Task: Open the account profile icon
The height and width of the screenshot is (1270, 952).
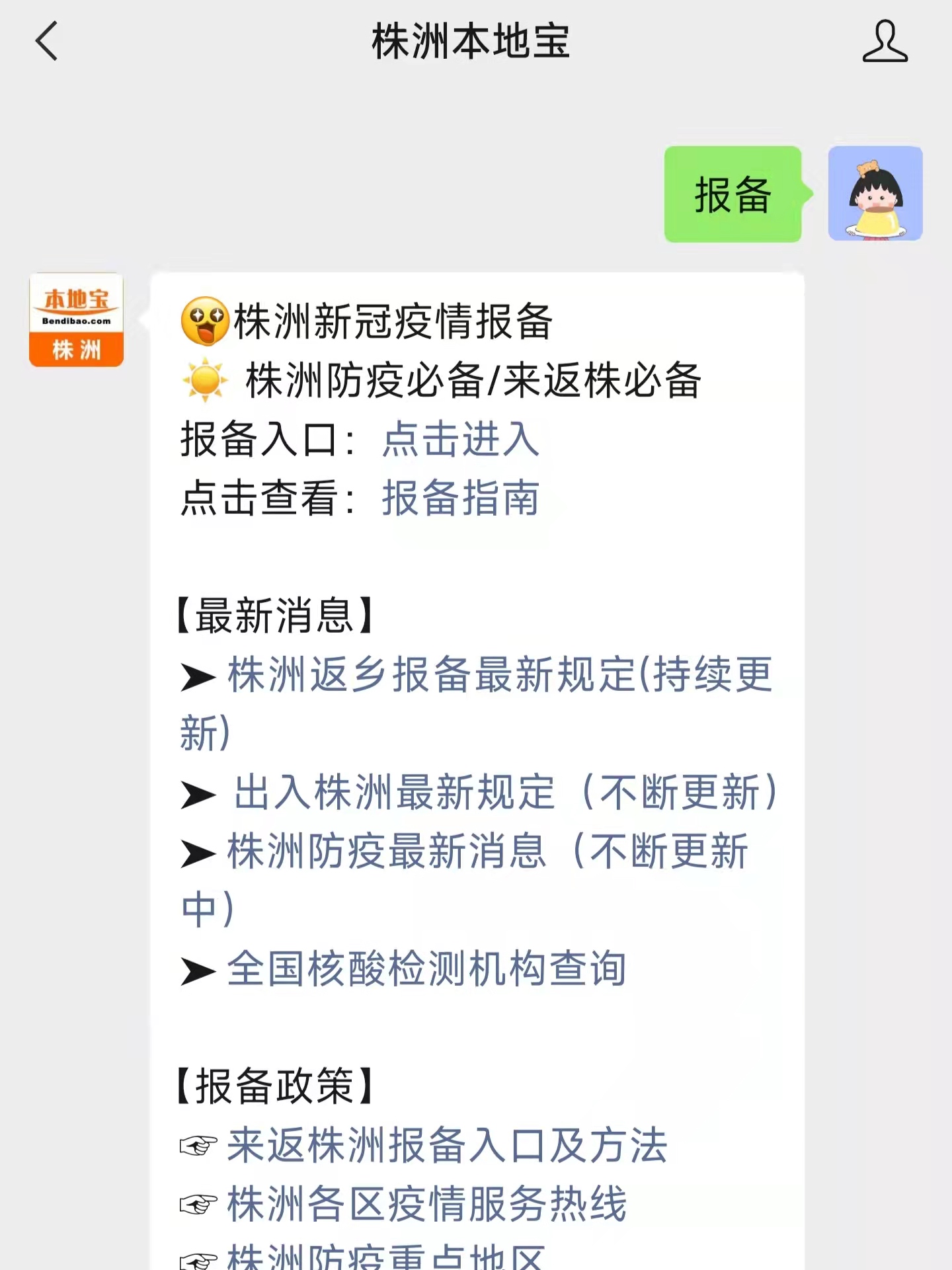Action: 885,41
